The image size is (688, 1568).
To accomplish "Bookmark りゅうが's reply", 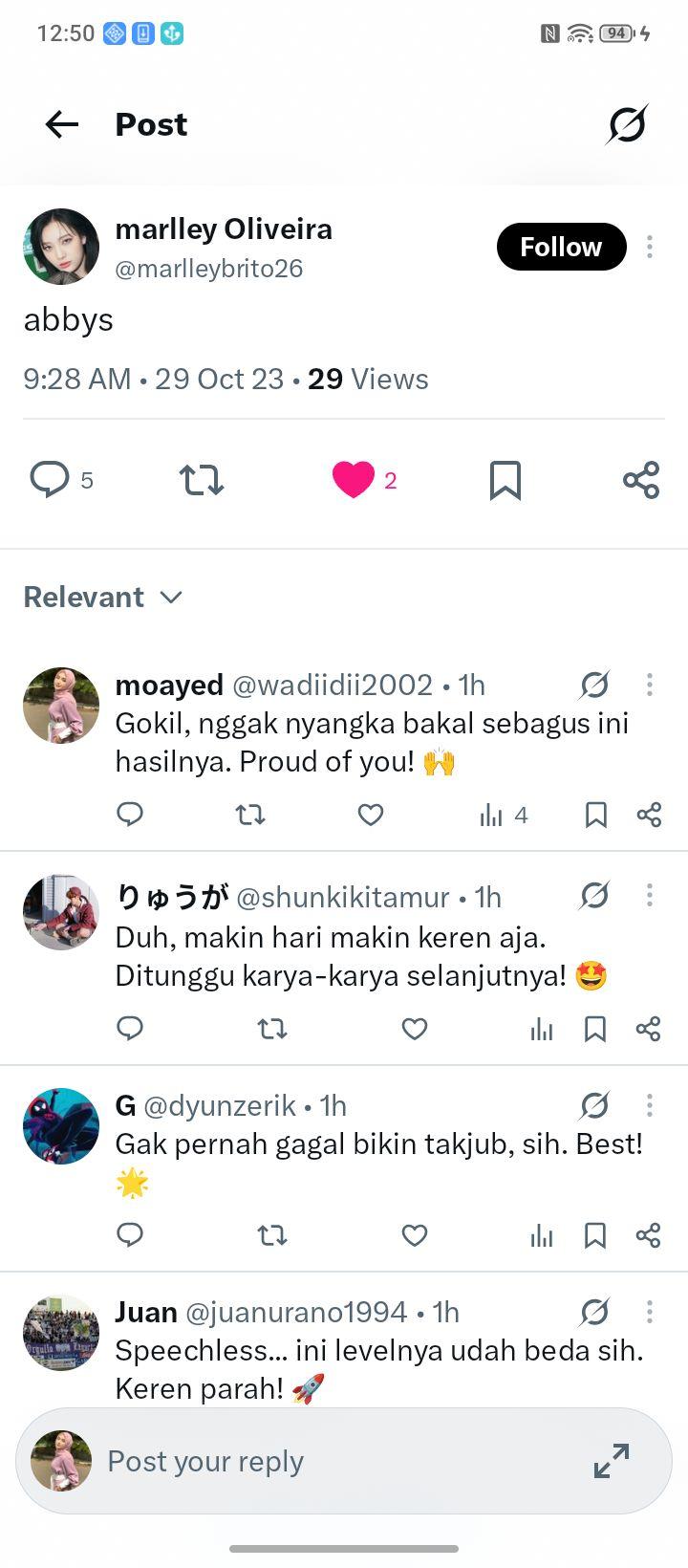I will pos(595,1029).
